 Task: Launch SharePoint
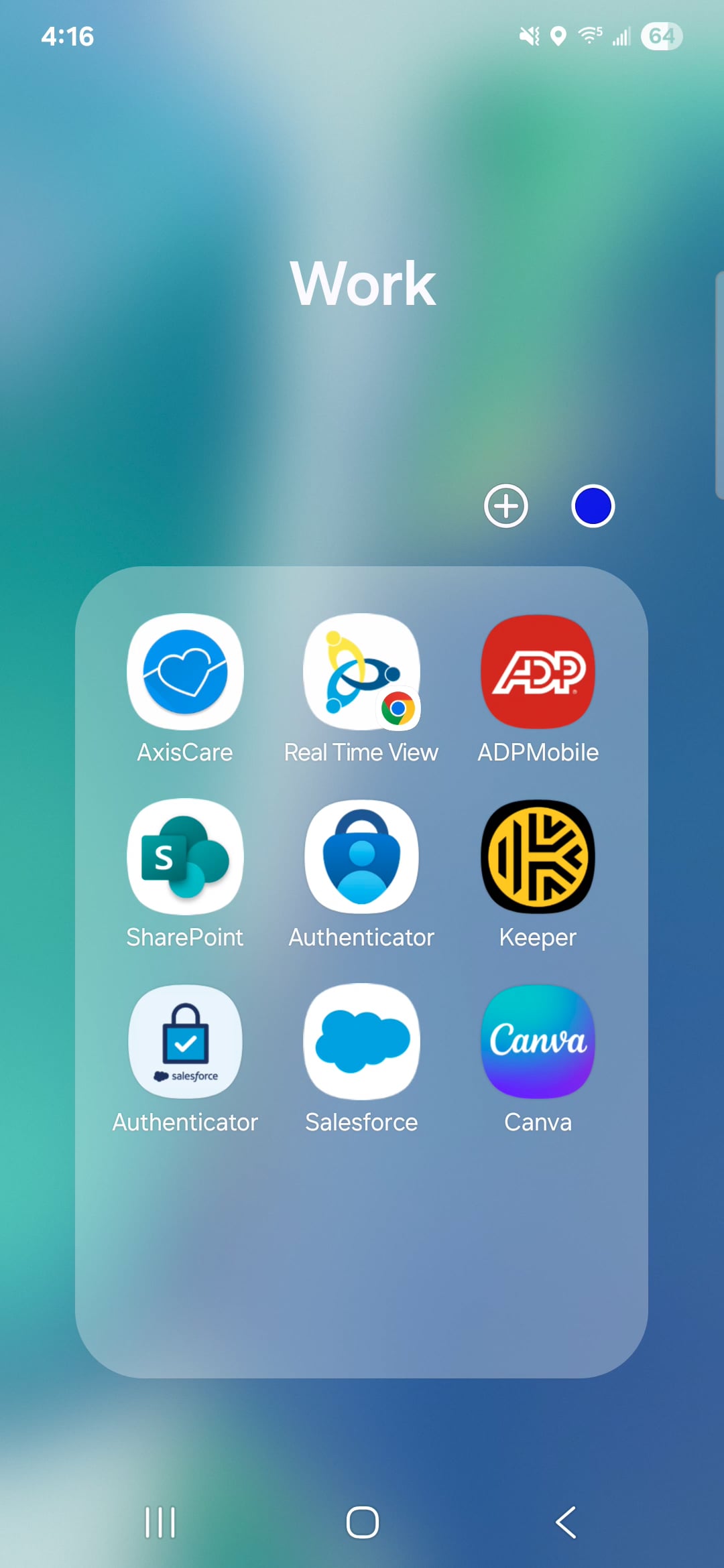click(x=185, y=857)
